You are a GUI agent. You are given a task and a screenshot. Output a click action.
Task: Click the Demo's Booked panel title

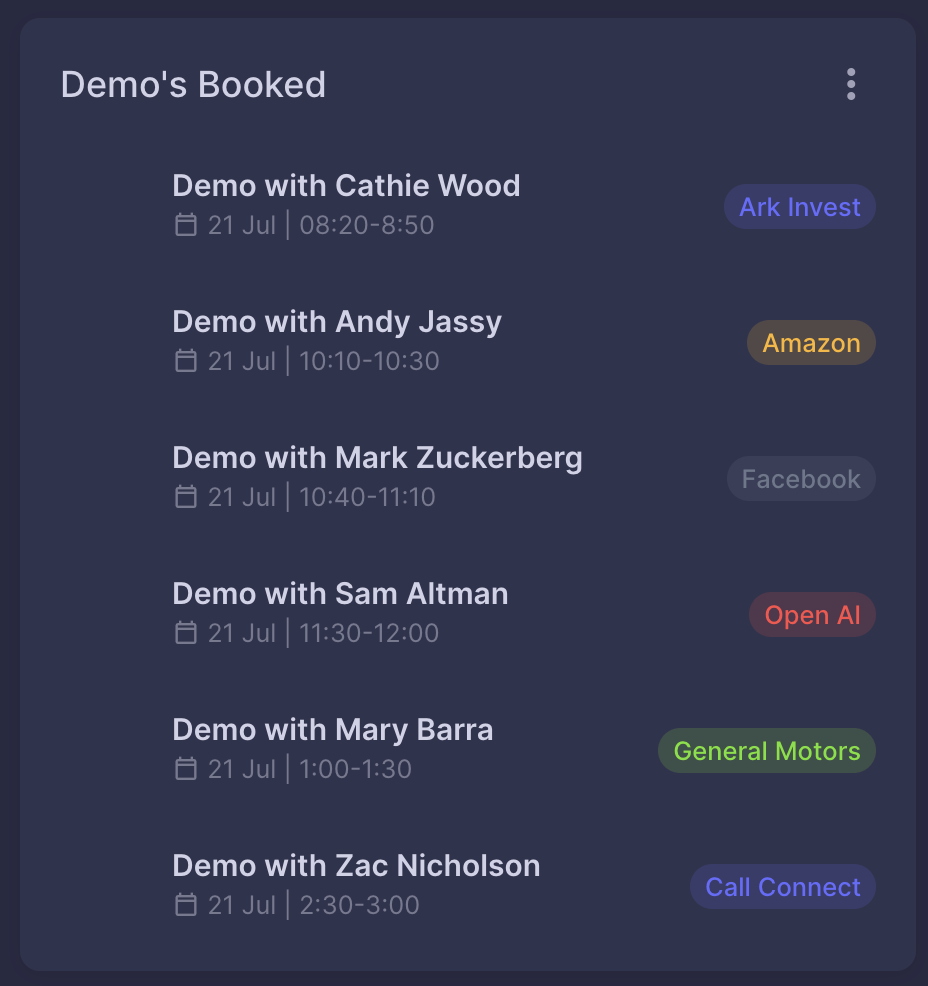point(194,84)
